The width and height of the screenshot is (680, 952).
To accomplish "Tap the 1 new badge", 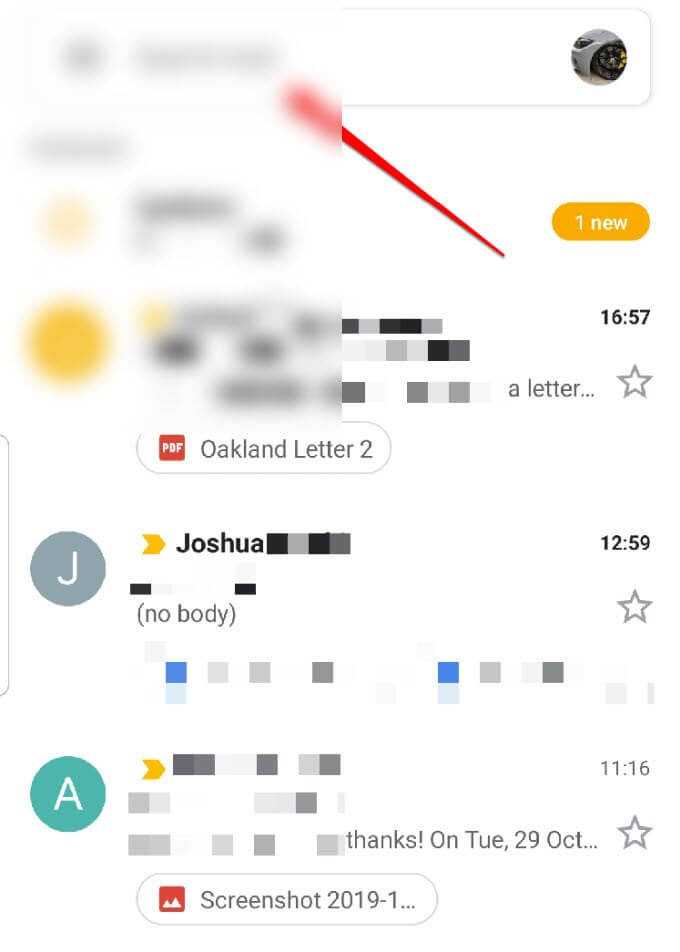I will click(600, 223).
